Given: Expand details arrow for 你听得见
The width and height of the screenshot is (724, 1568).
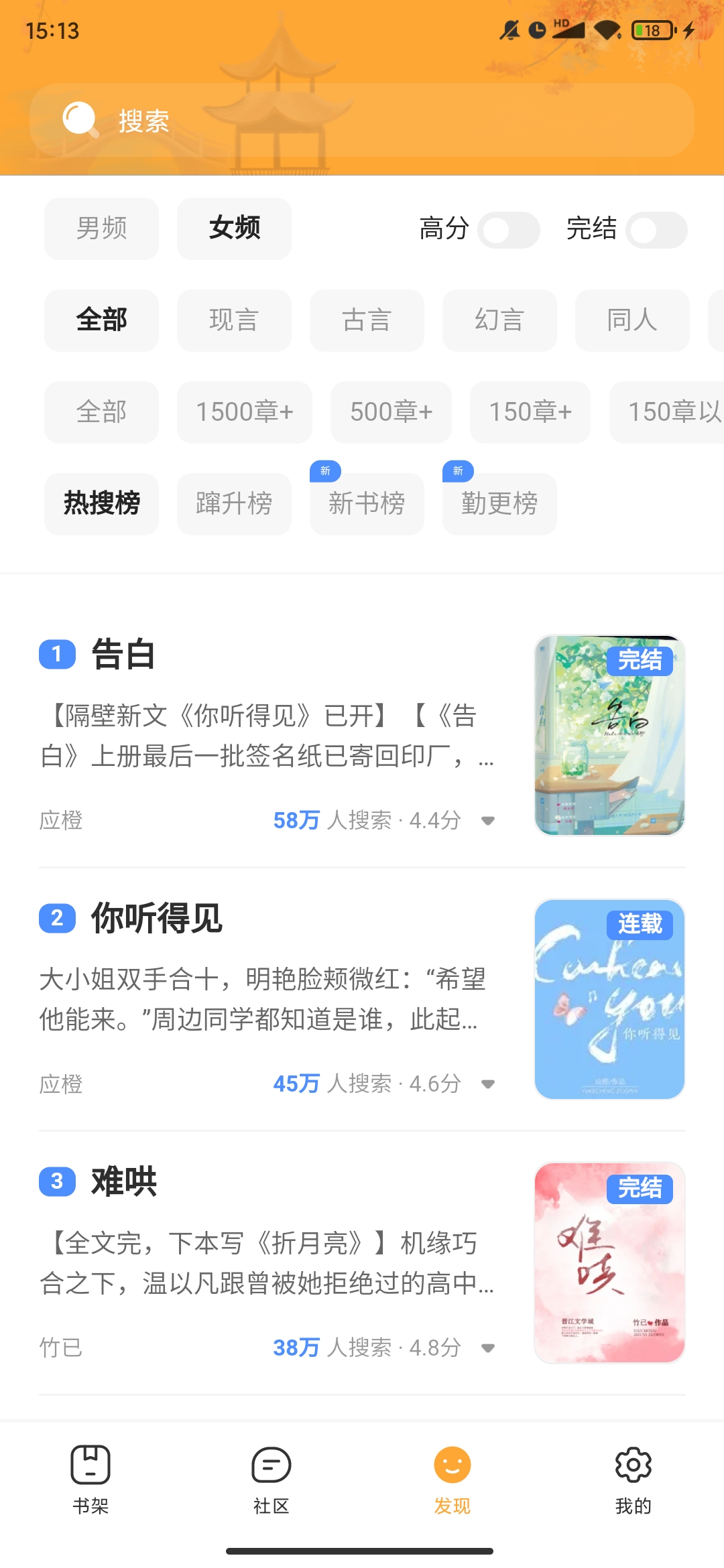Looking at the screenshot, I should [488, 1084].
